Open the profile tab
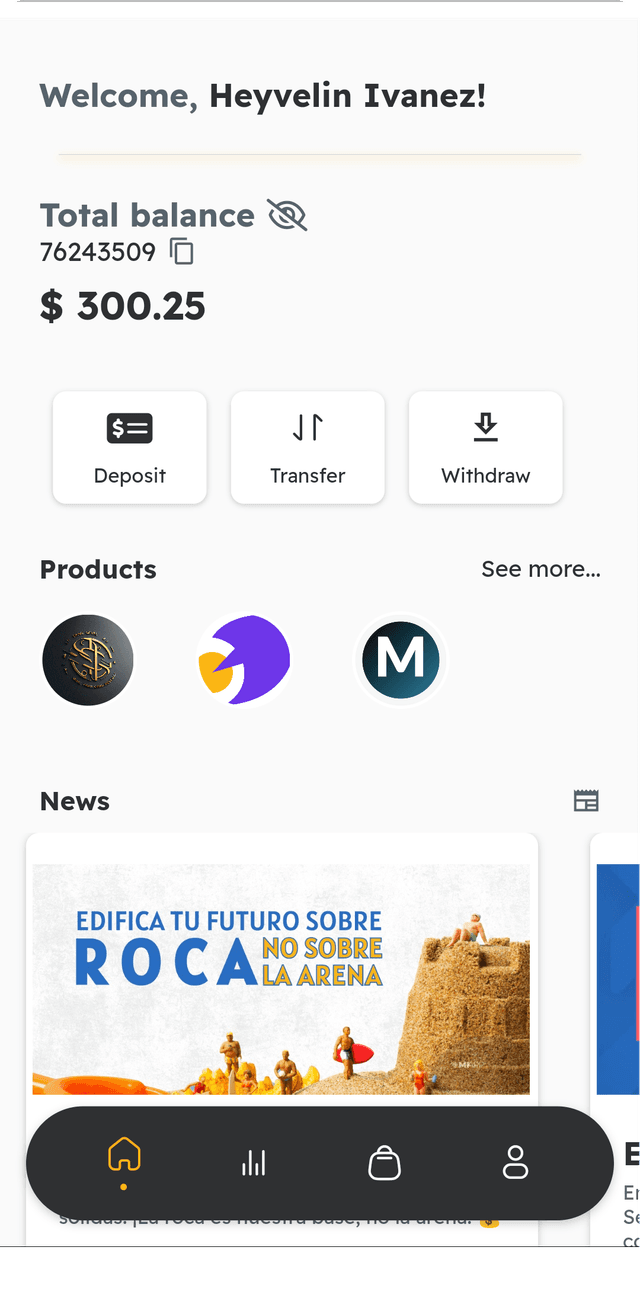This screenshot has width=640, height=1316. point(515,1162)
